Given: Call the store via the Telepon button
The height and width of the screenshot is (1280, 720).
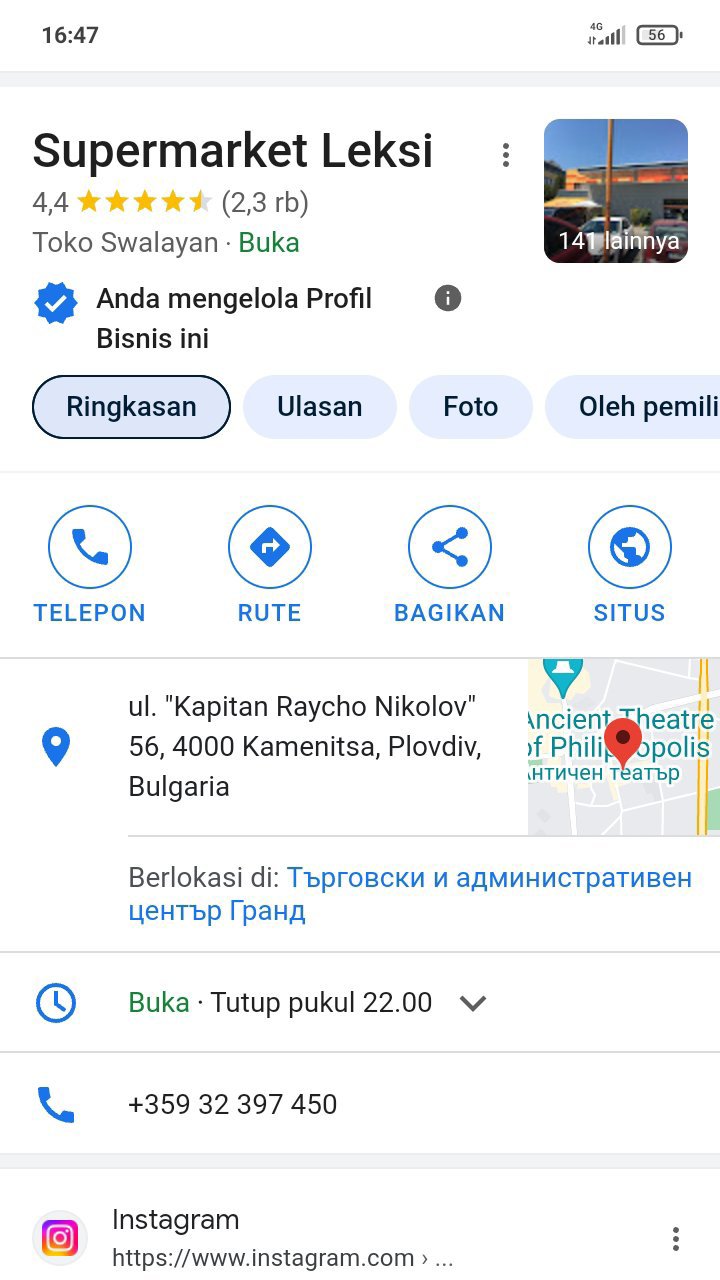Looking at the screenshot, I should click(x=90, y=566).
